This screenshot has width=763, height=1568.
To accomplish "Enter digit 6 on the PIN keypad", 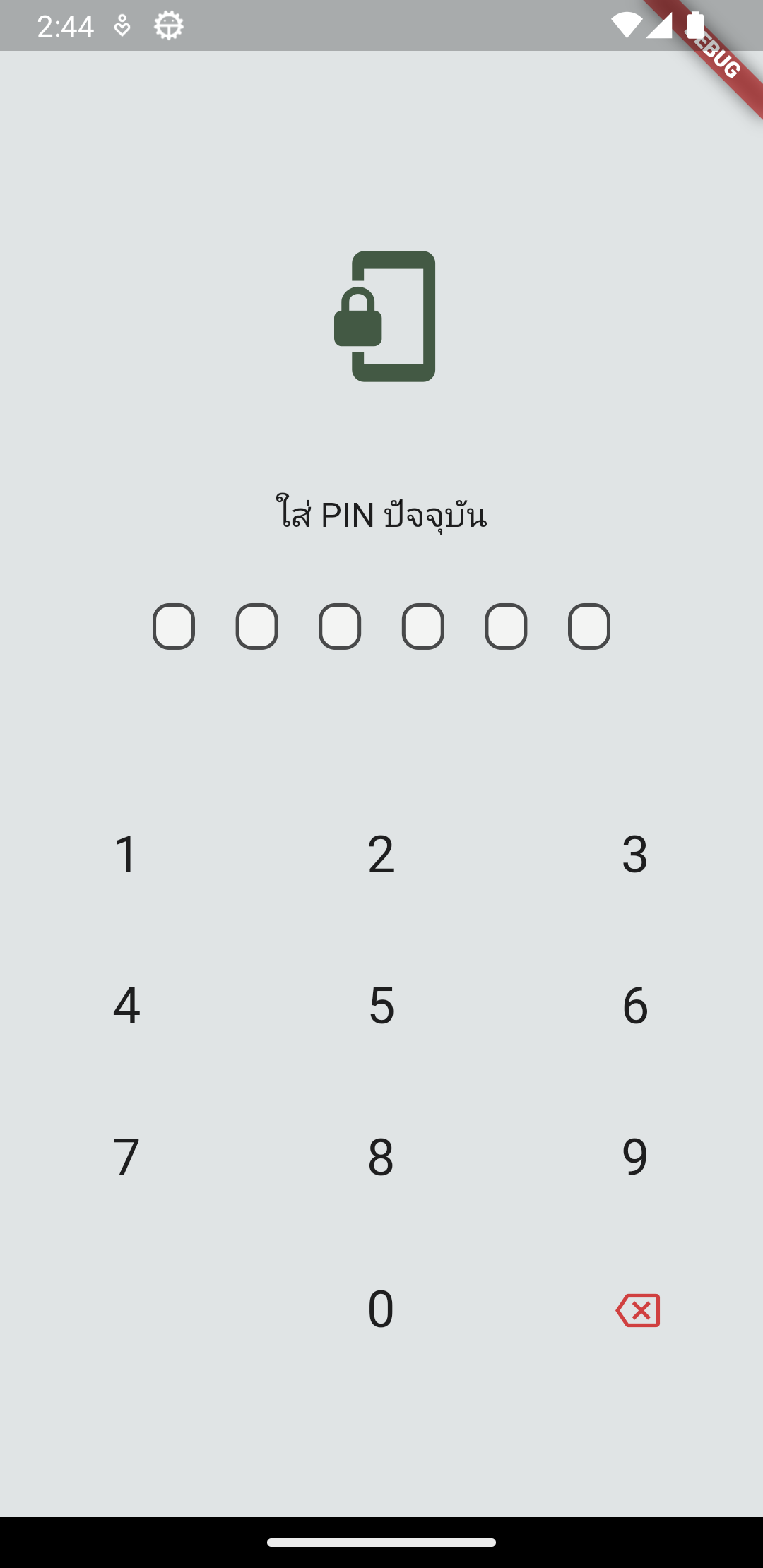I will 635,1005.
